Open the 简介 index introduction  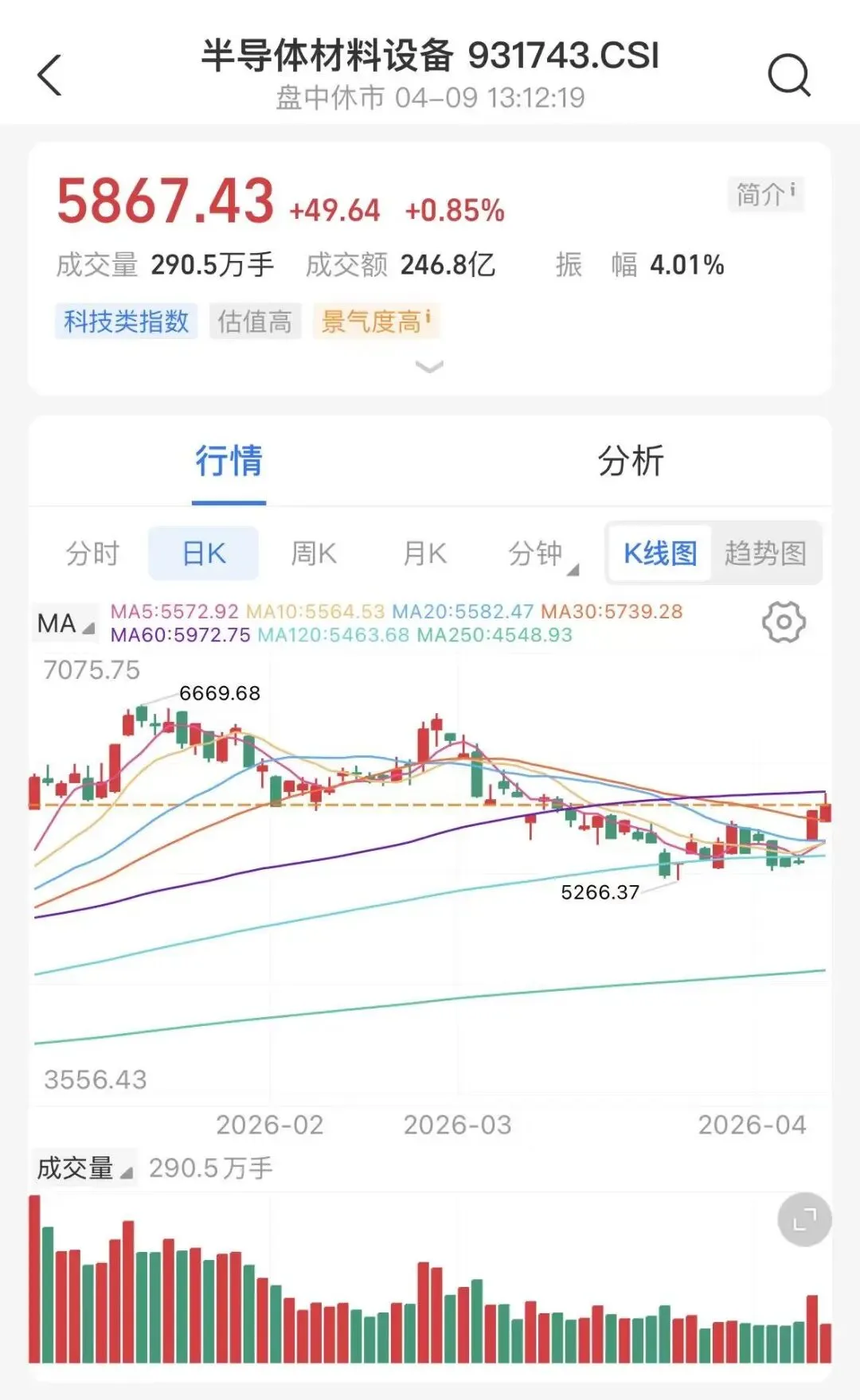(x=766, y=193)
